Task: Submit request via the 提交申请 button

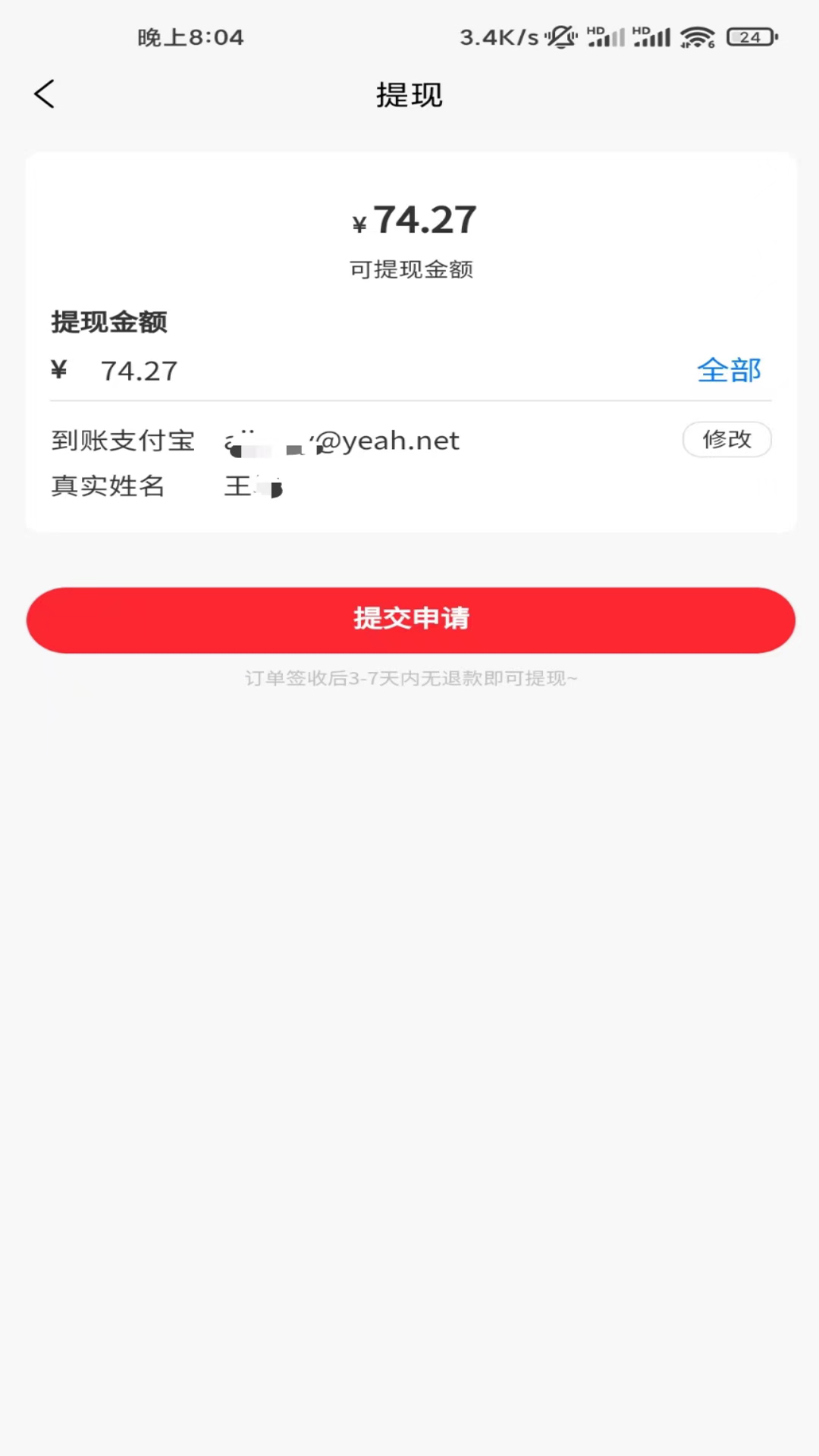Action: [x=409, y=620]
